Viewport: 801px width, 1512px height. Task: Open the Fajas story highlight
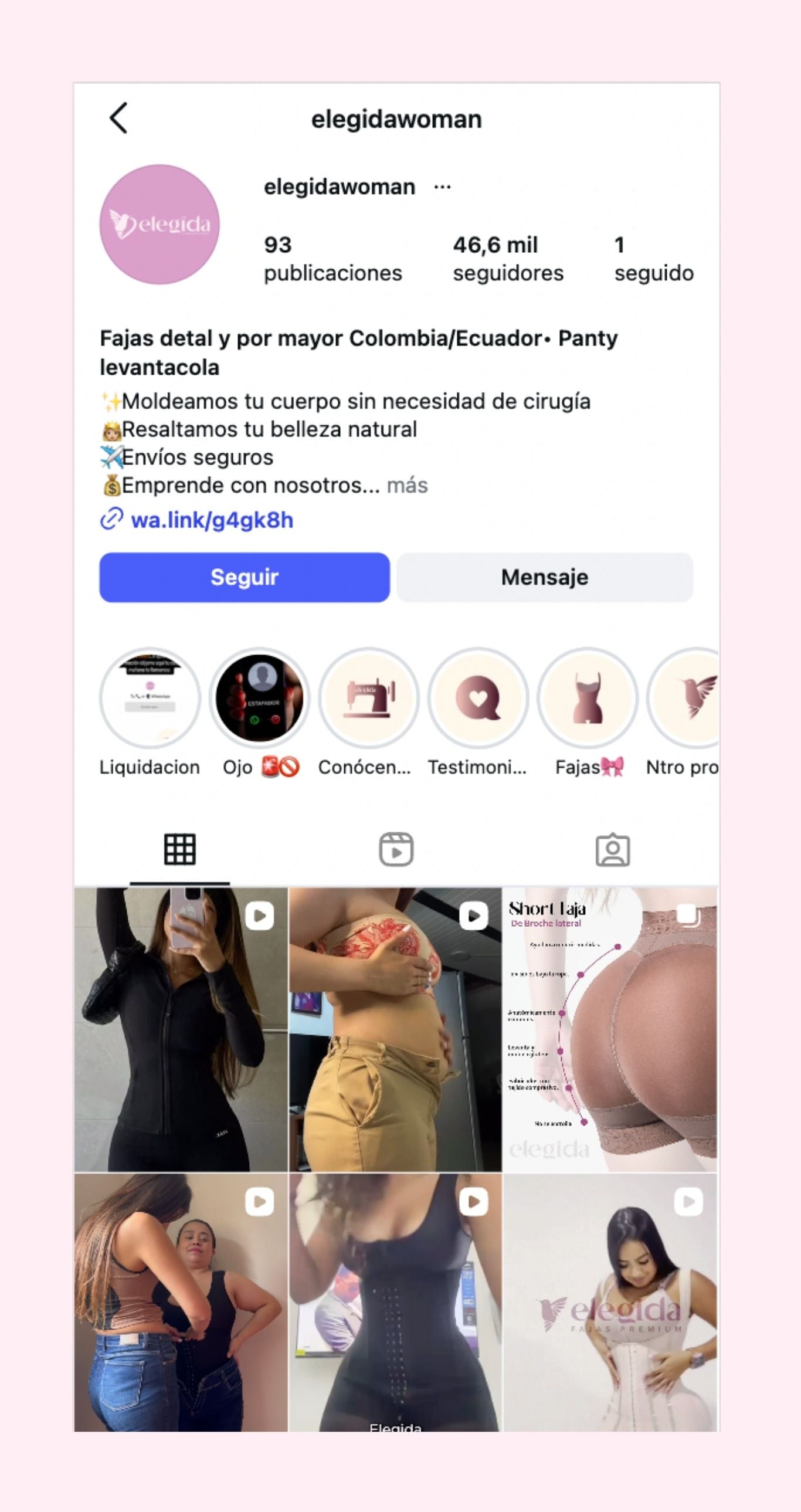[588, 698]
